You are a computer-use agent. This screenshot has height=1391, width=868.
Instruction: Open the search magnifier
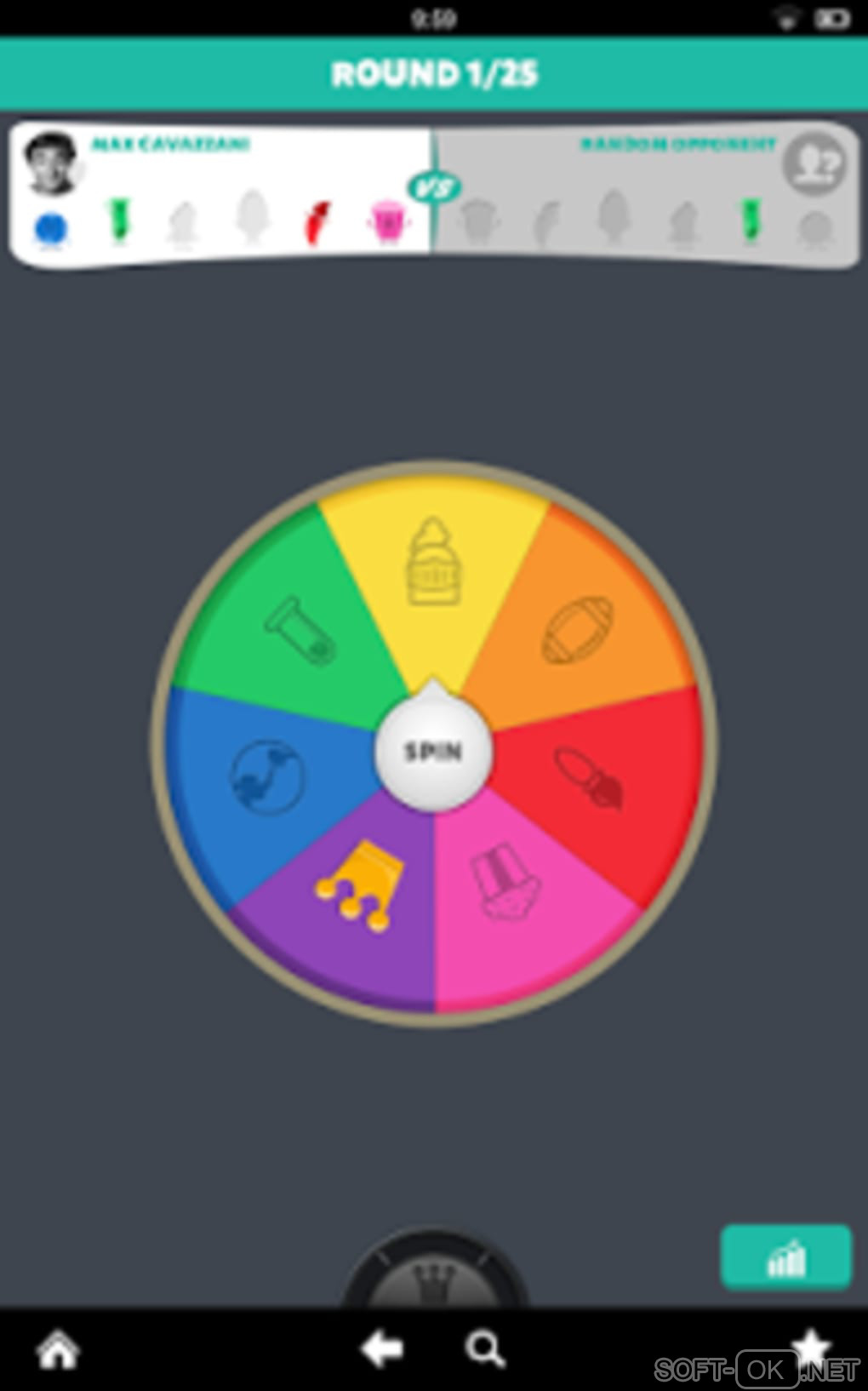point(485,1349)
